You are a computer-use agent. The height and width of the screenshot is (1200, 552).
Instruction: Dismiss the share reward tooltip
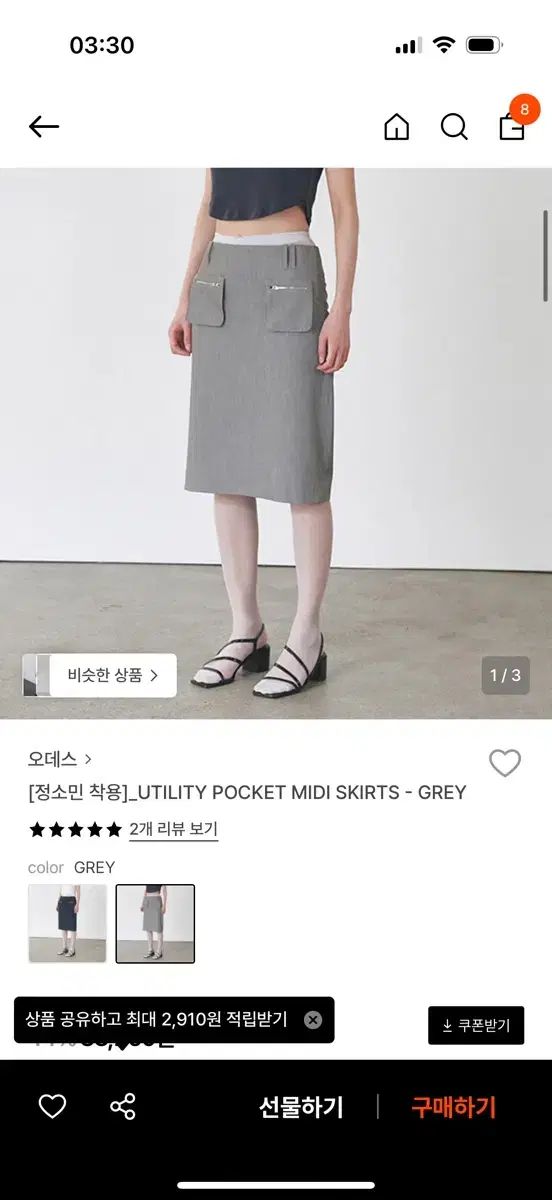tap(313, 1020)
